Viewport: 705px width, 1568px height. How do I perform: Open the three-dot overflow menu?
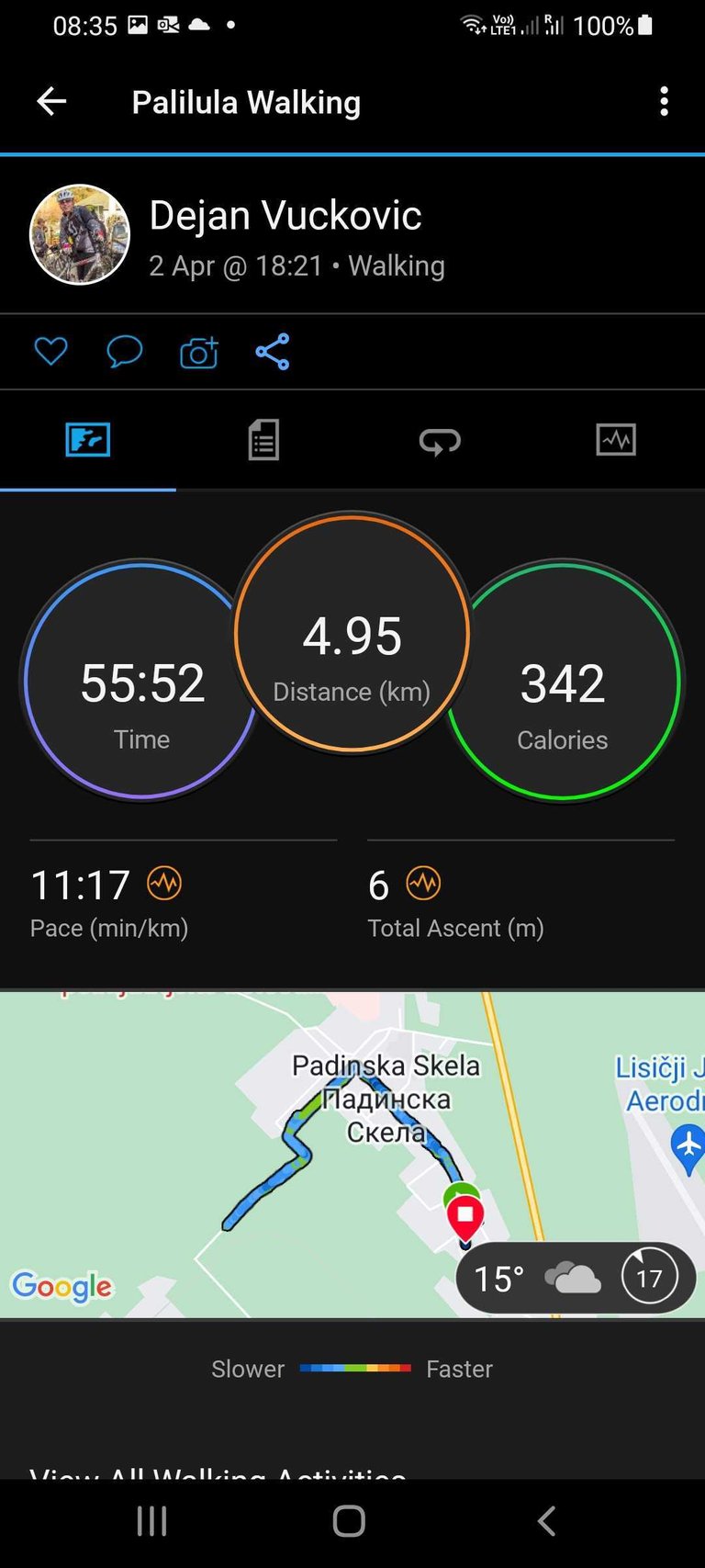click(x=665, y=101)
